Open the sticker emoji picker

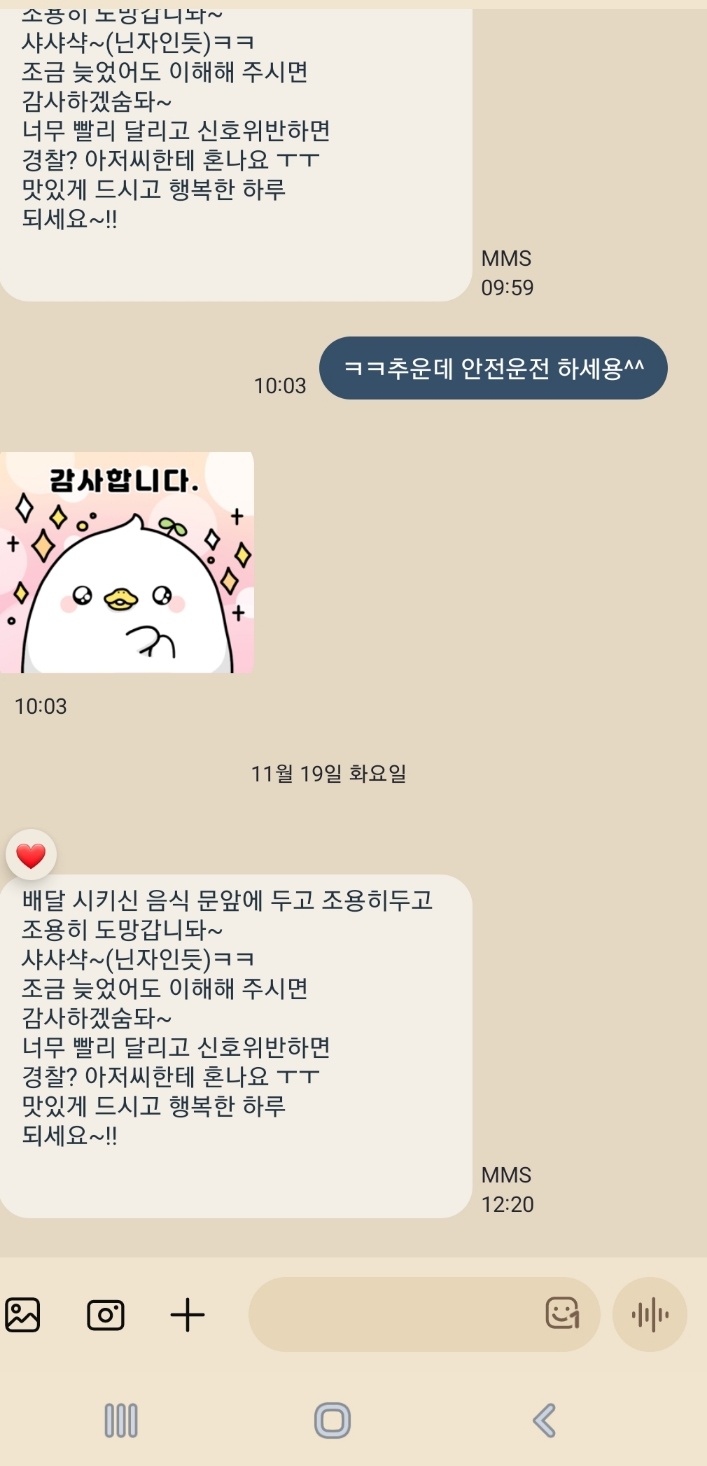click(x=562, y=1313)
